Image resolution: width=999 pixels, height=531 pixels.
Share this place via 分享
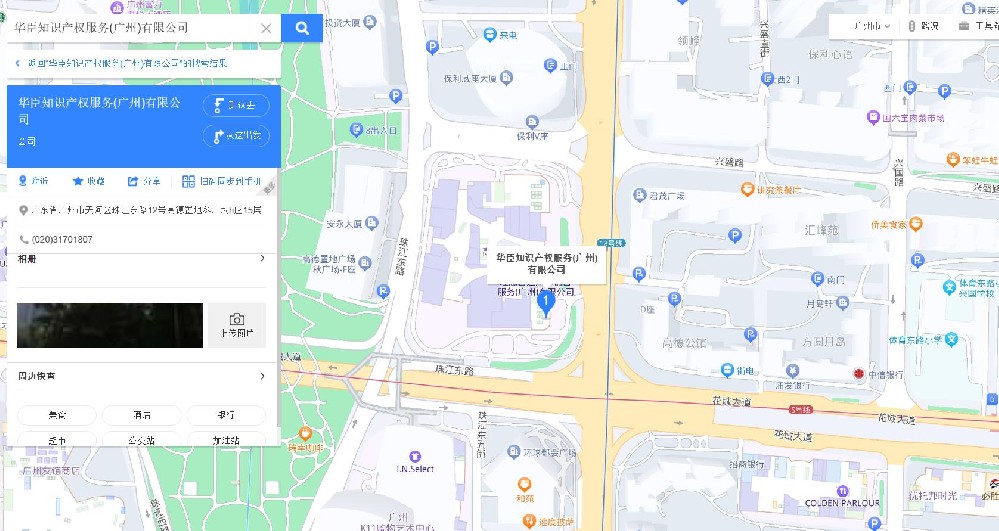[x=144, y=181]
